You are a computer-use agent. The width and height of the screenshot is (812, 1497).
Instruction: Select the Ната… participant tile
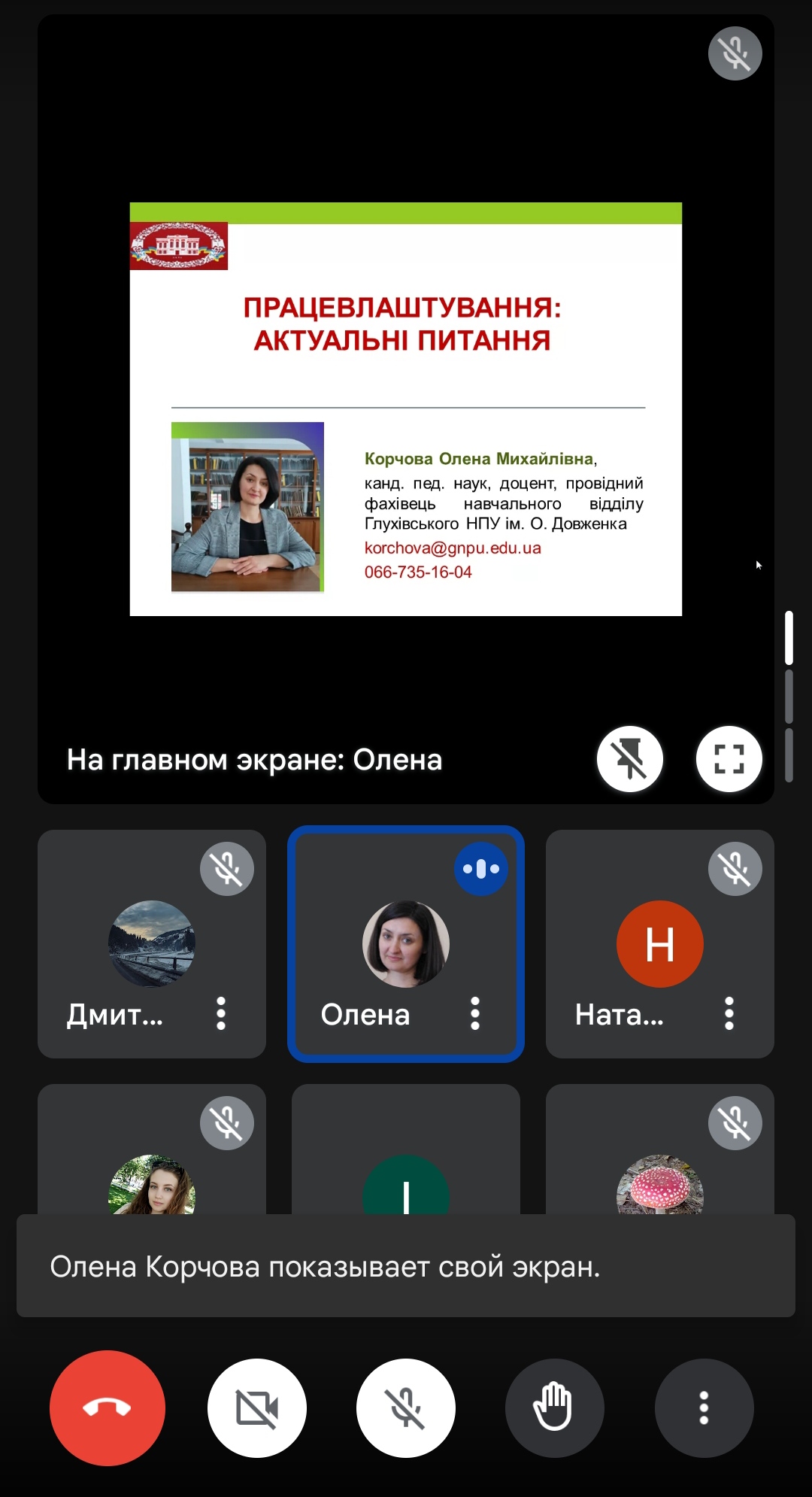tap(660, 944)
